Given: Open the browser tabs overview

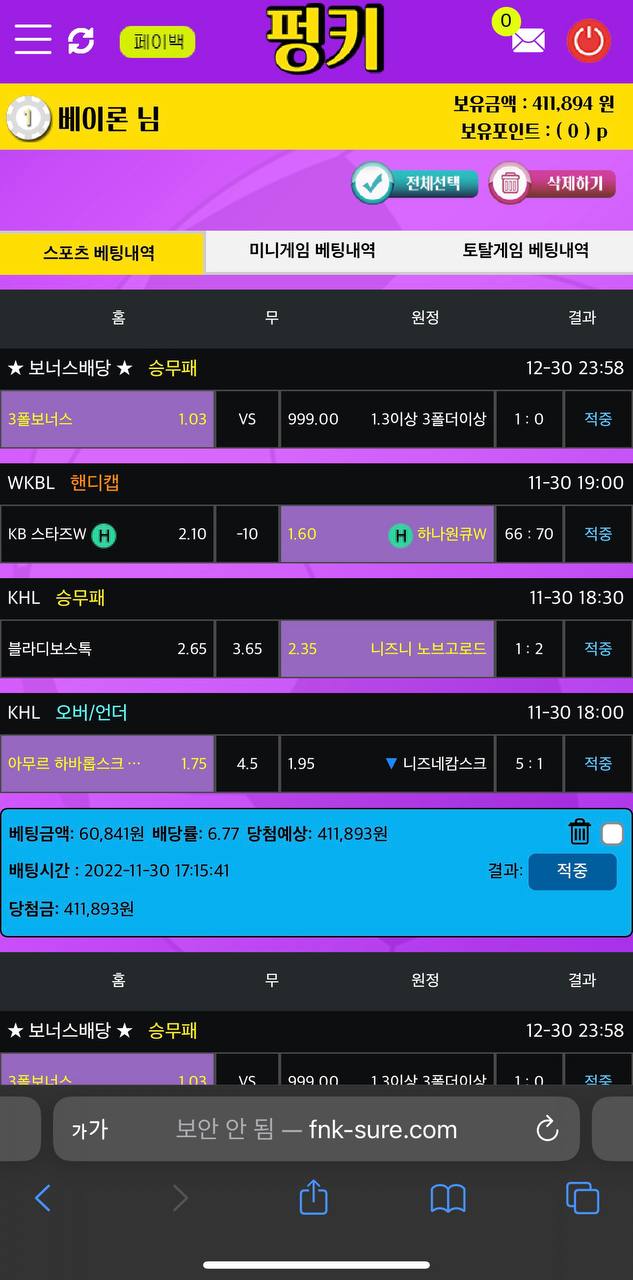Looking at the screenshot, I should tap(582, 1197).
